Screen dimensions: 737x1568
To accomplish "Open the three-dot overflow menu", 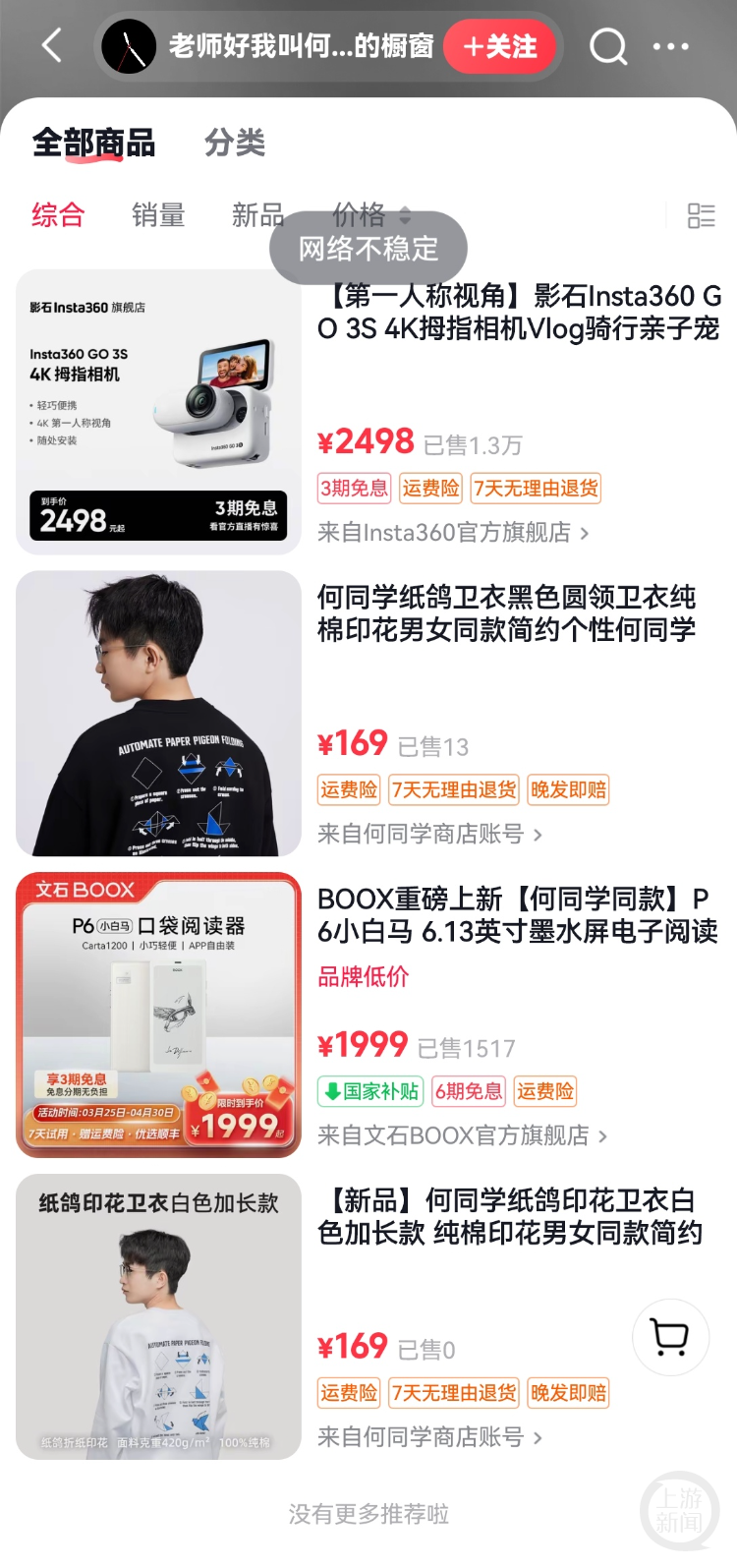I will (671, 46).
